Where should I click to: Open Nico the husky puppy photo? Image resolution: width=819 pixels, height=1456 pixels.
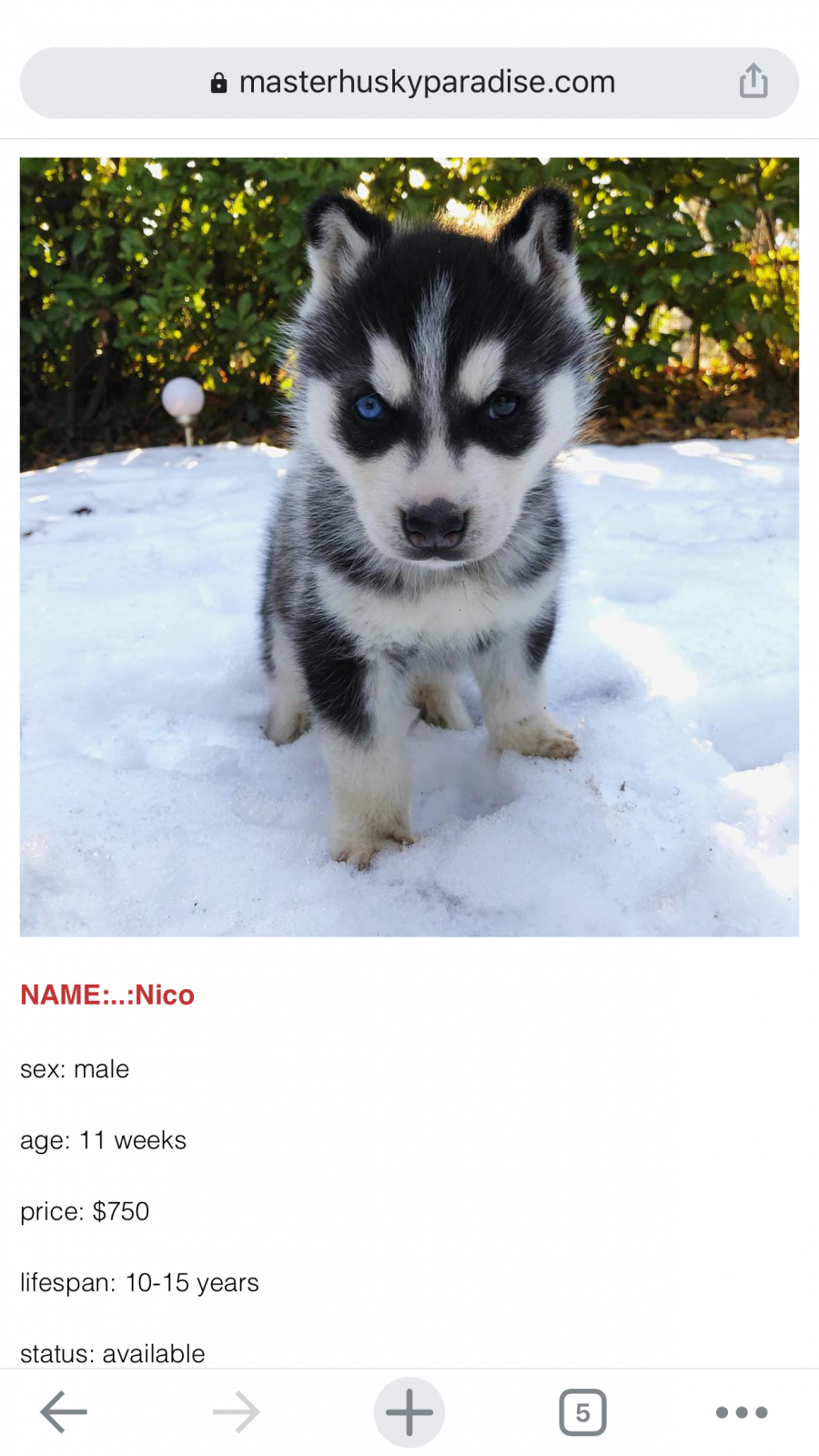coord(409,547)
